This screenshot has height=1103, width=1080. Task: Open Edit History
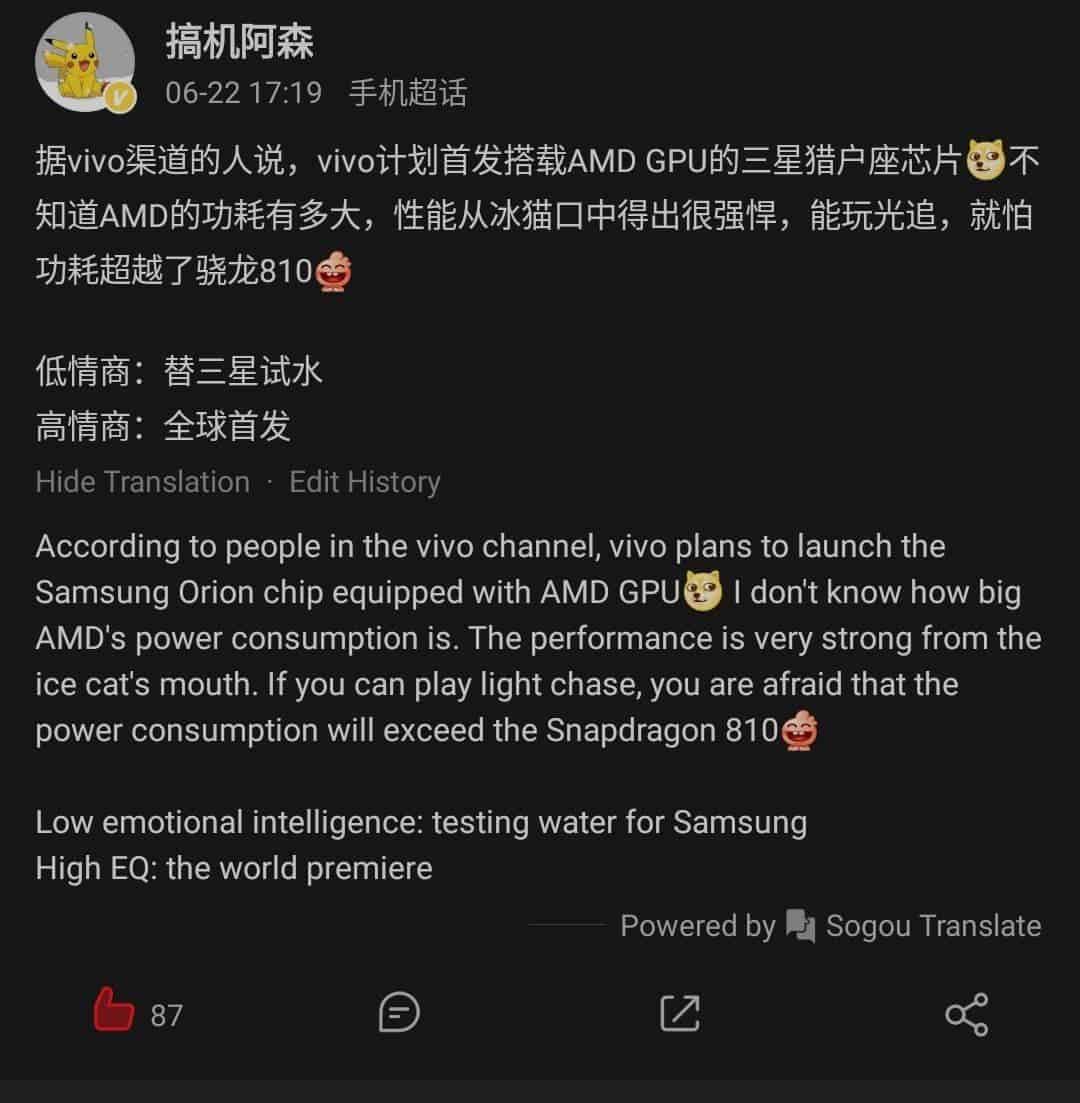pyautogui.click(x=364, y=482)
